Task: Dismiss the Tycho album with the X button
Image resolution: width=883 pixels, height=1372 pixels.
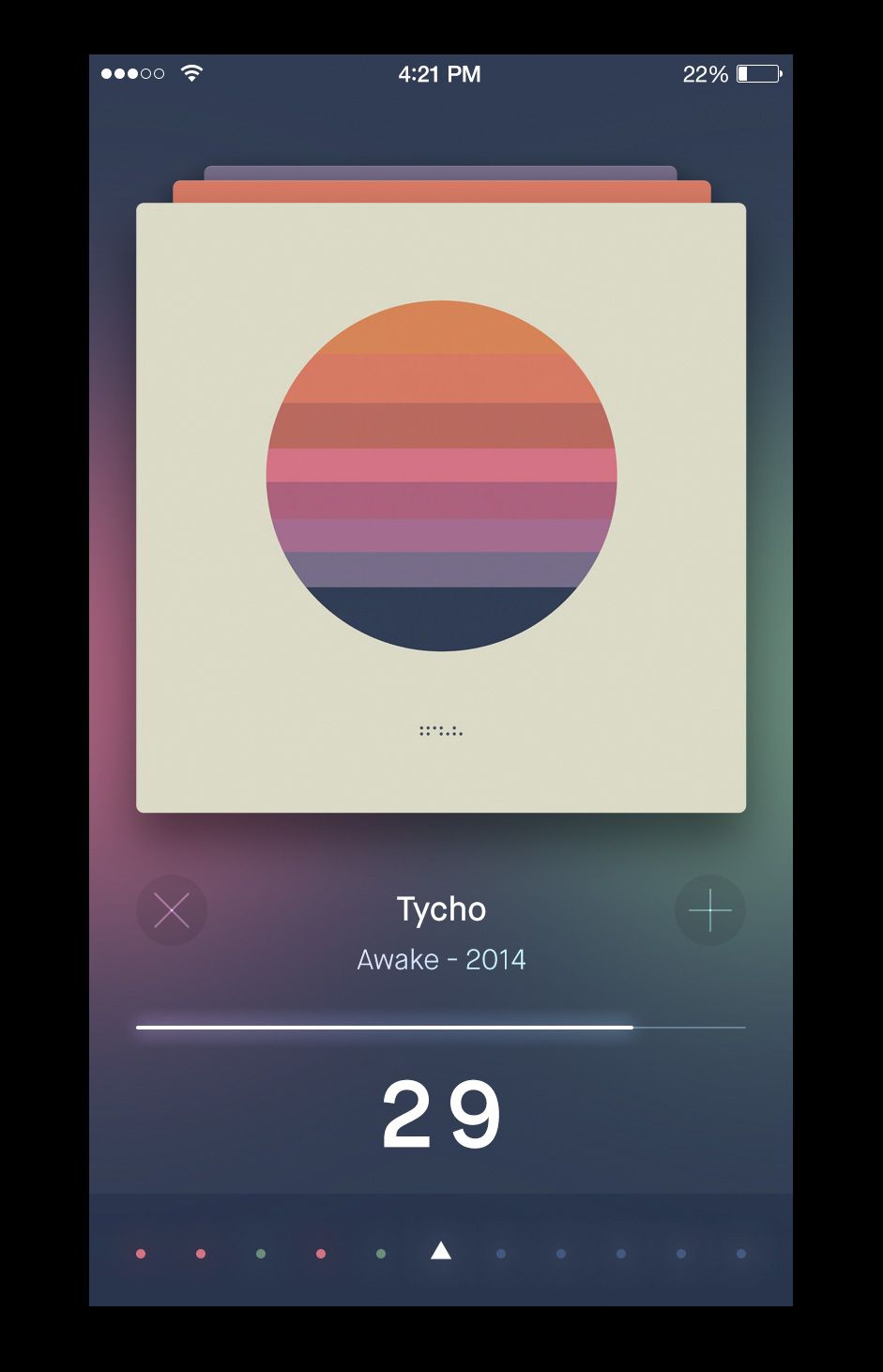Action: 172,910
